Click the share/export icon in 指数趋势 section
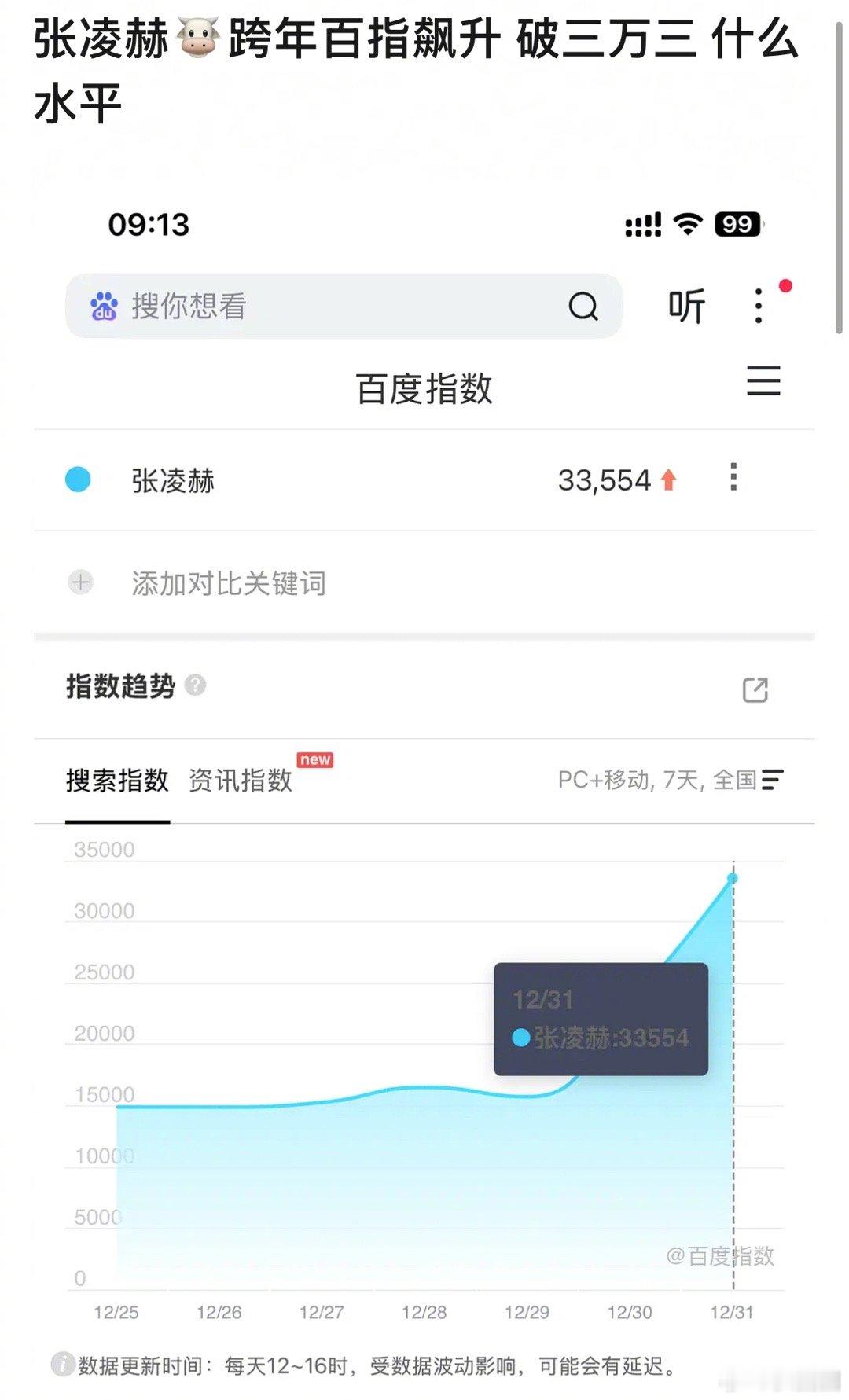The width and height of the screenshot is (849, 1400). (x=756, y=689)
